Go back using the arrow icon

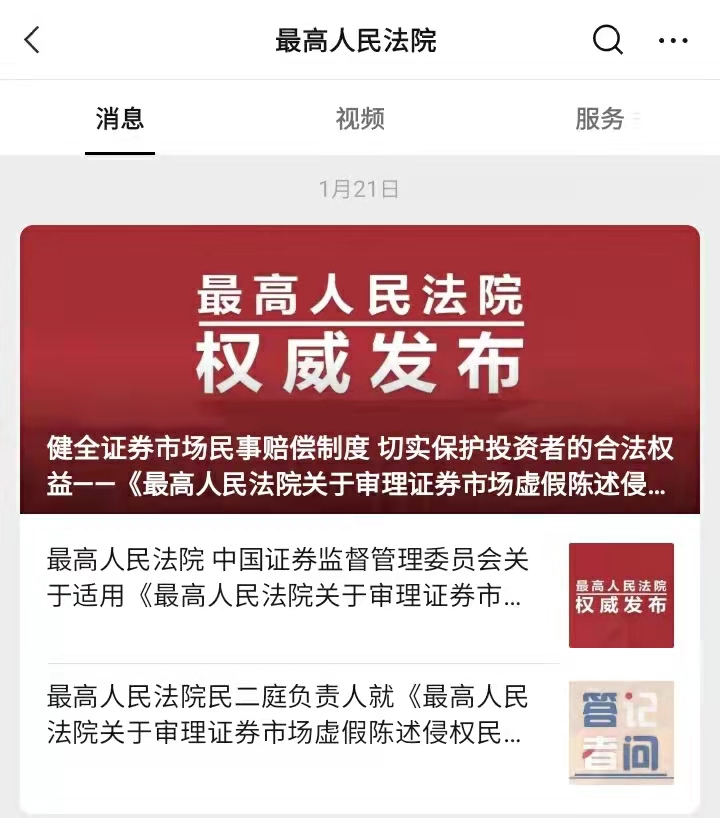(x=33, y=40)
